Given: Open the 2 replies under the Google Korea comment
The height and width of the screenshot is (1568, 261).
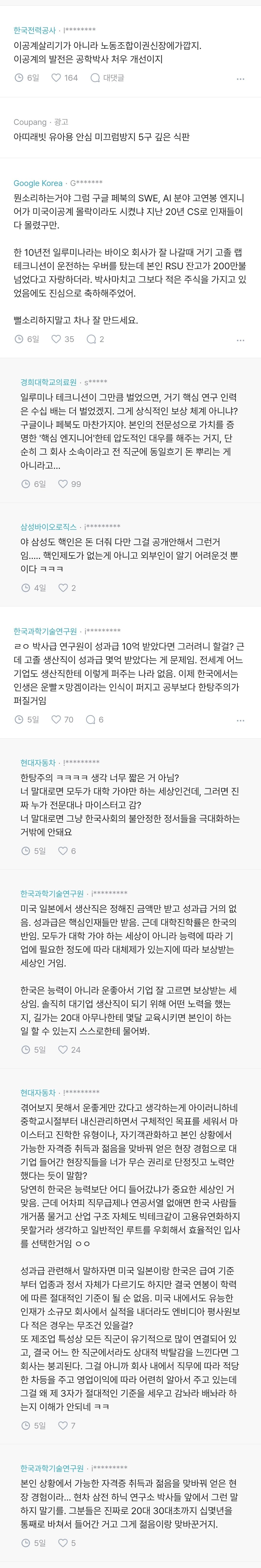Looking at the screenshot, I should [x=95, y=339].
